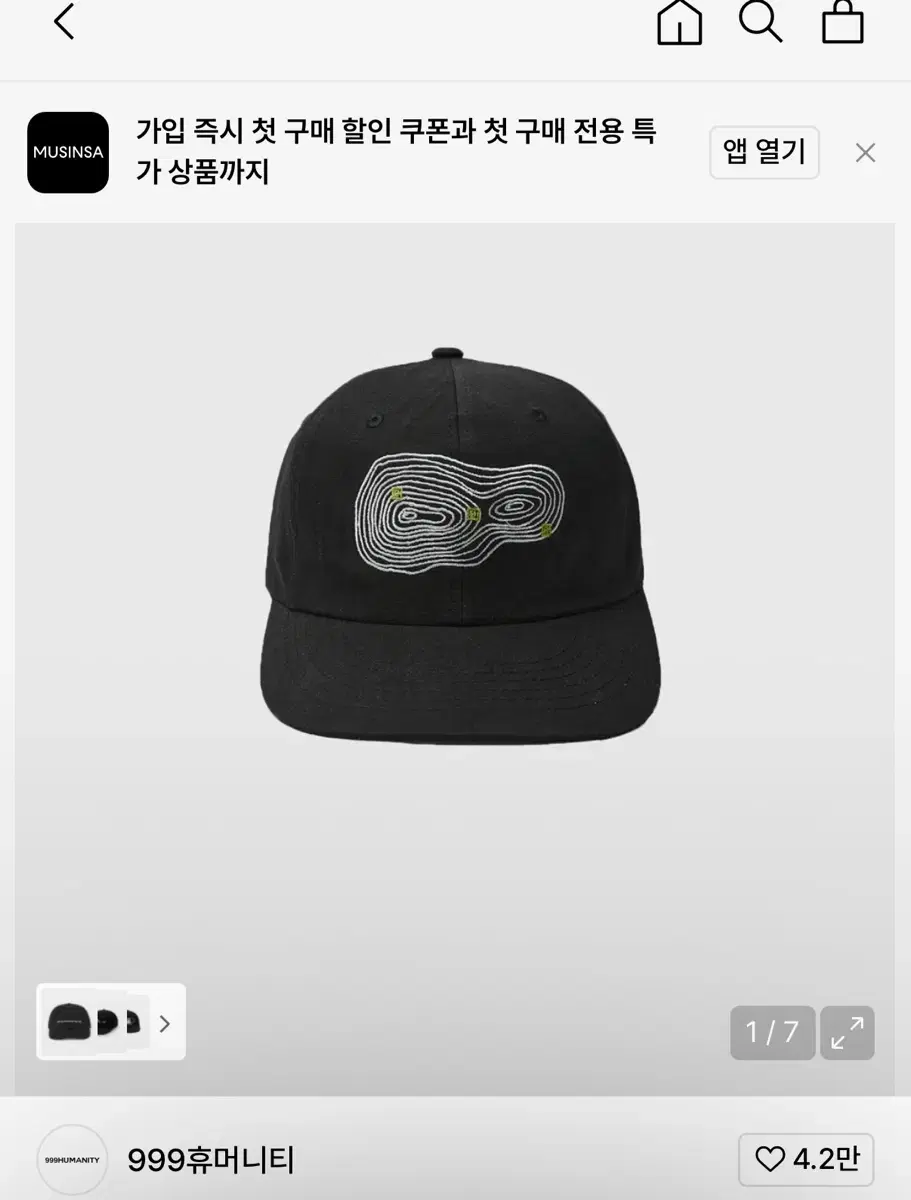Tap the back arrow at top left
The height and width of the screenshot is (1200, 911).
[64, 24]
